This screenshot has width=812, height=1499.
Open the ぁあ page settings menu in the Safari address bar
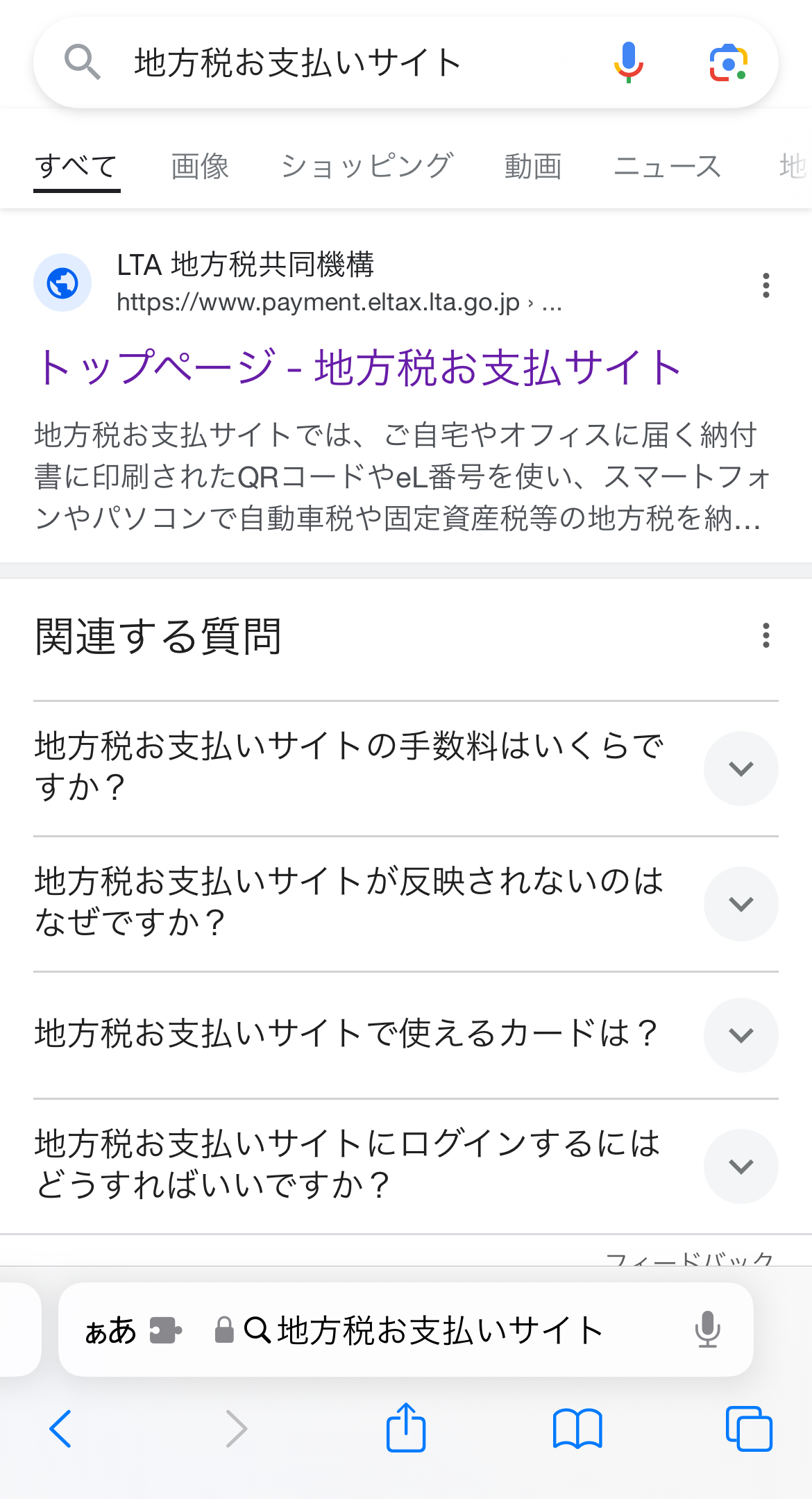click(111, 1330)
